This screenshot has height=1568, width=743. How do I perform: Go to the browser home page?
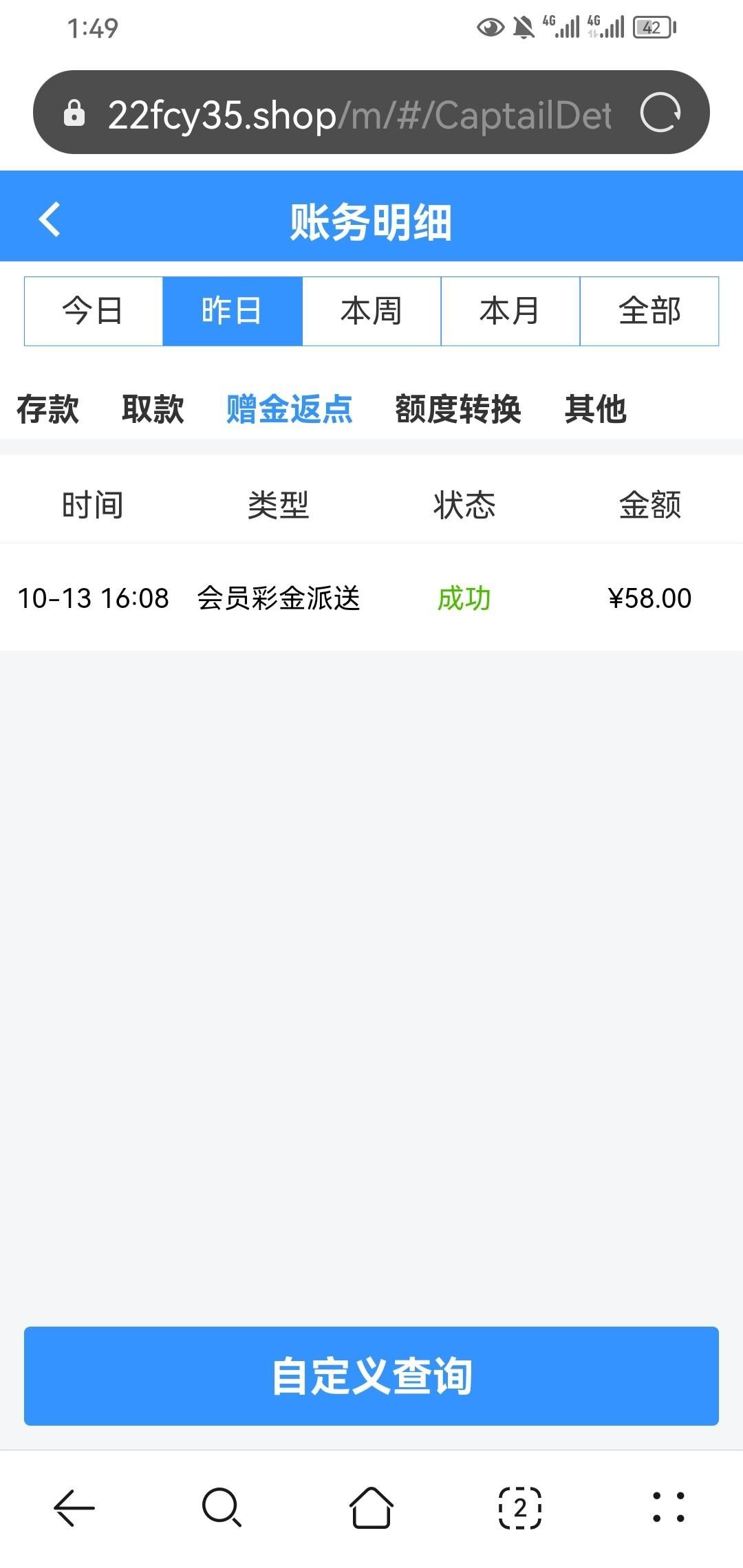click(371, 1508)
